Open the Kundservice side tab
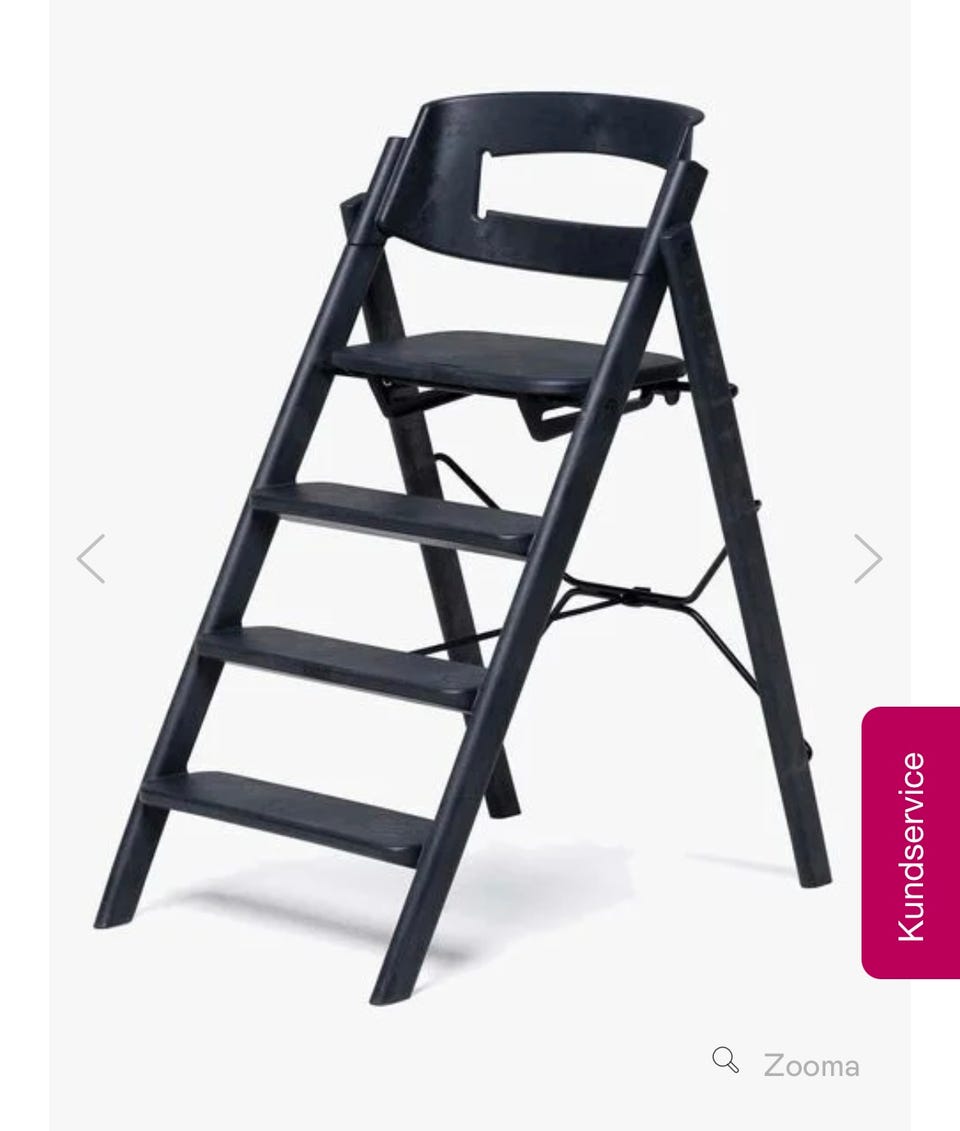This screenshot has width=960, height=1131. 910,843
